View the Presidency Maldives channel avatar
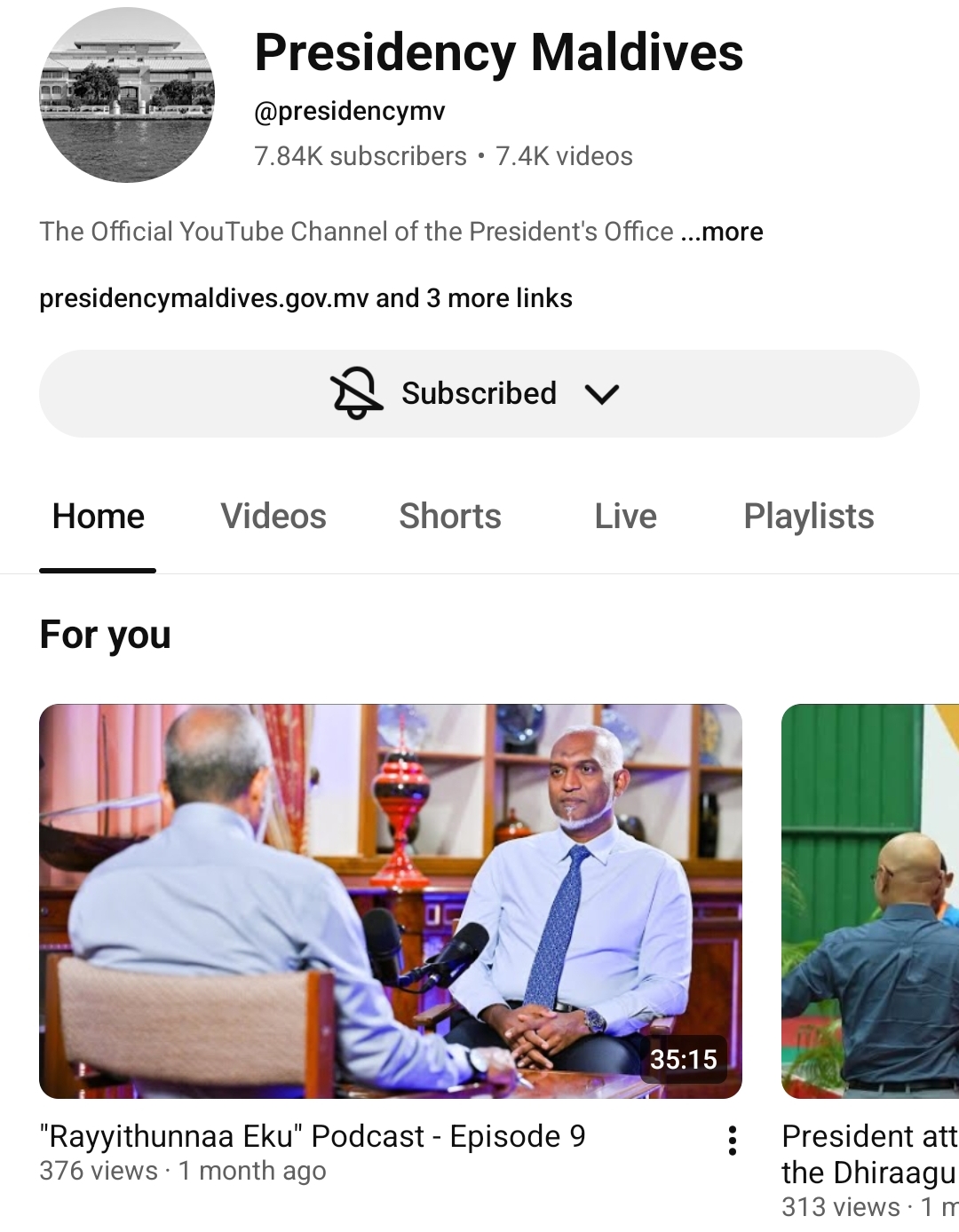 tap(127, 95)
